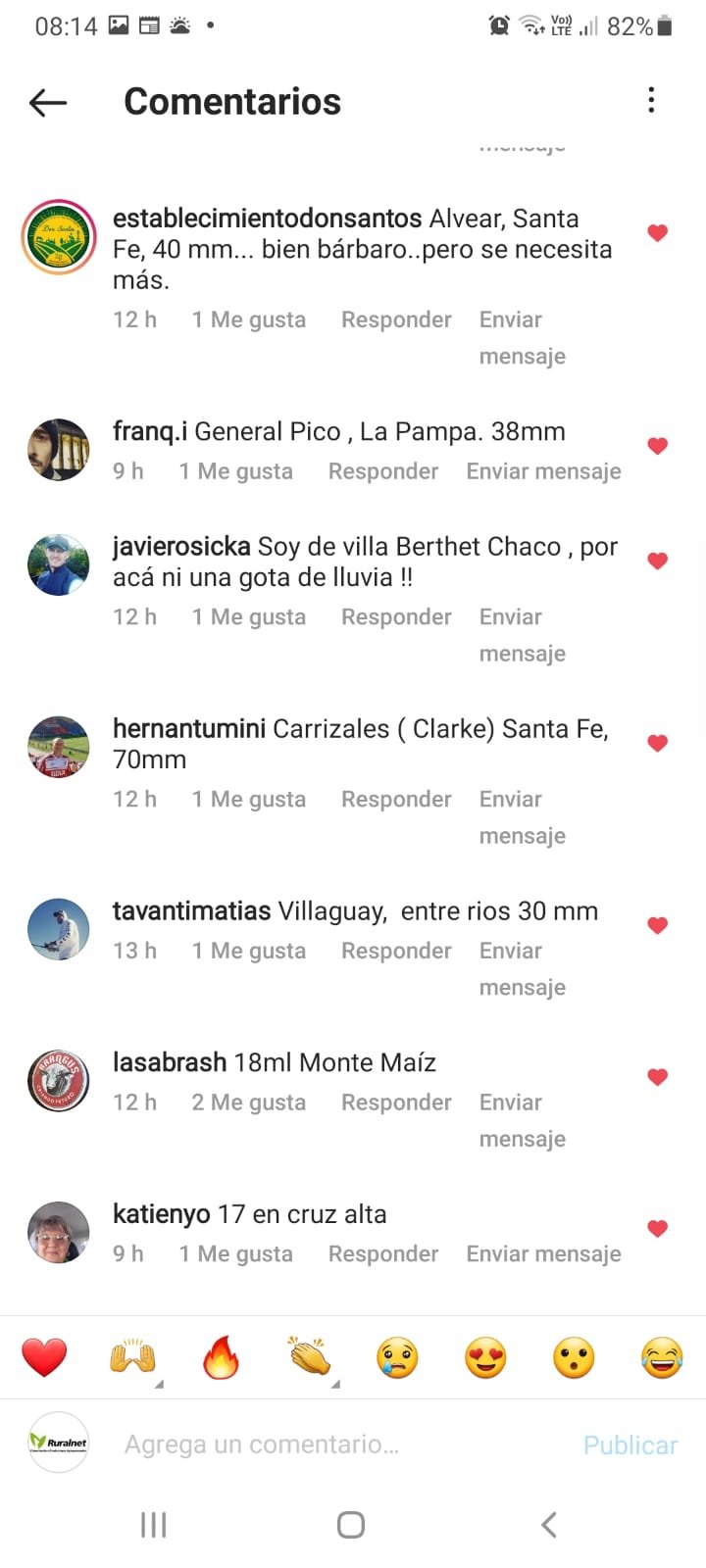Add the clapping hands emoji
The height and width of the screenshot is (1568, 706).
(309, 1358)
